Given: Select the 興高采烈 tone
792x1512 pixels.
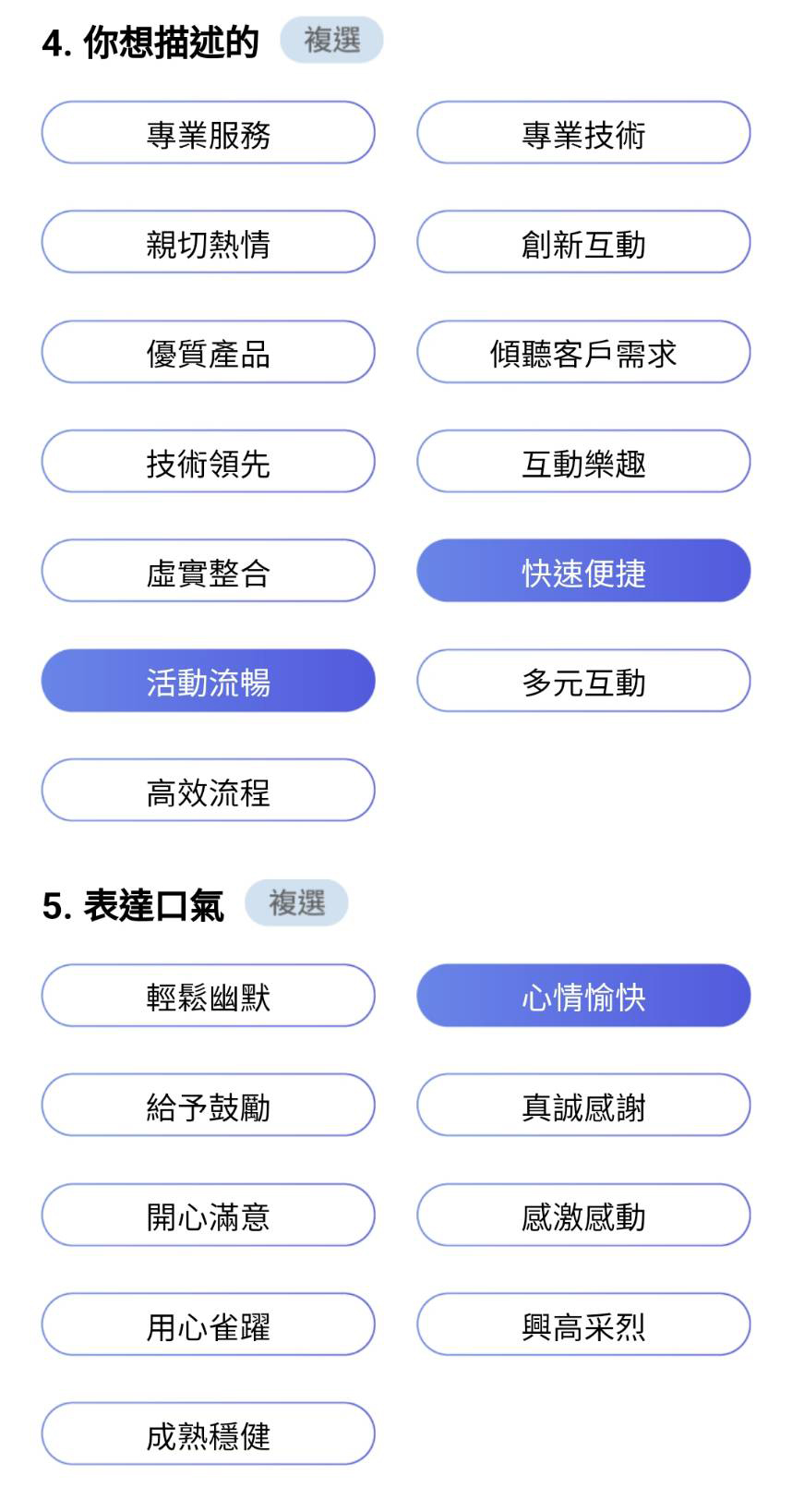Looking at the screenshot, I should coord(583,1325).
